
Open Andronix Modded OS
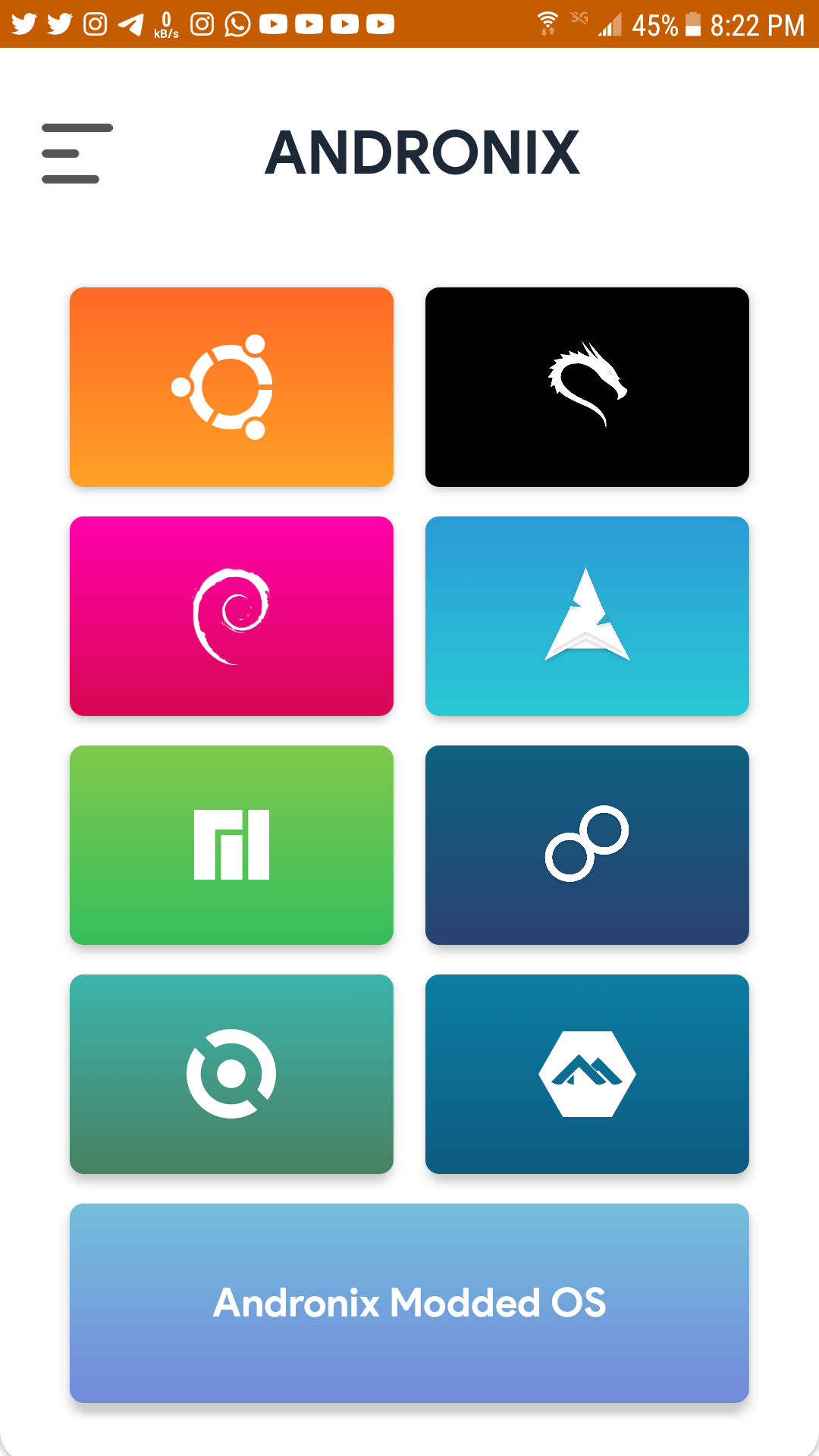[409, 1303]
